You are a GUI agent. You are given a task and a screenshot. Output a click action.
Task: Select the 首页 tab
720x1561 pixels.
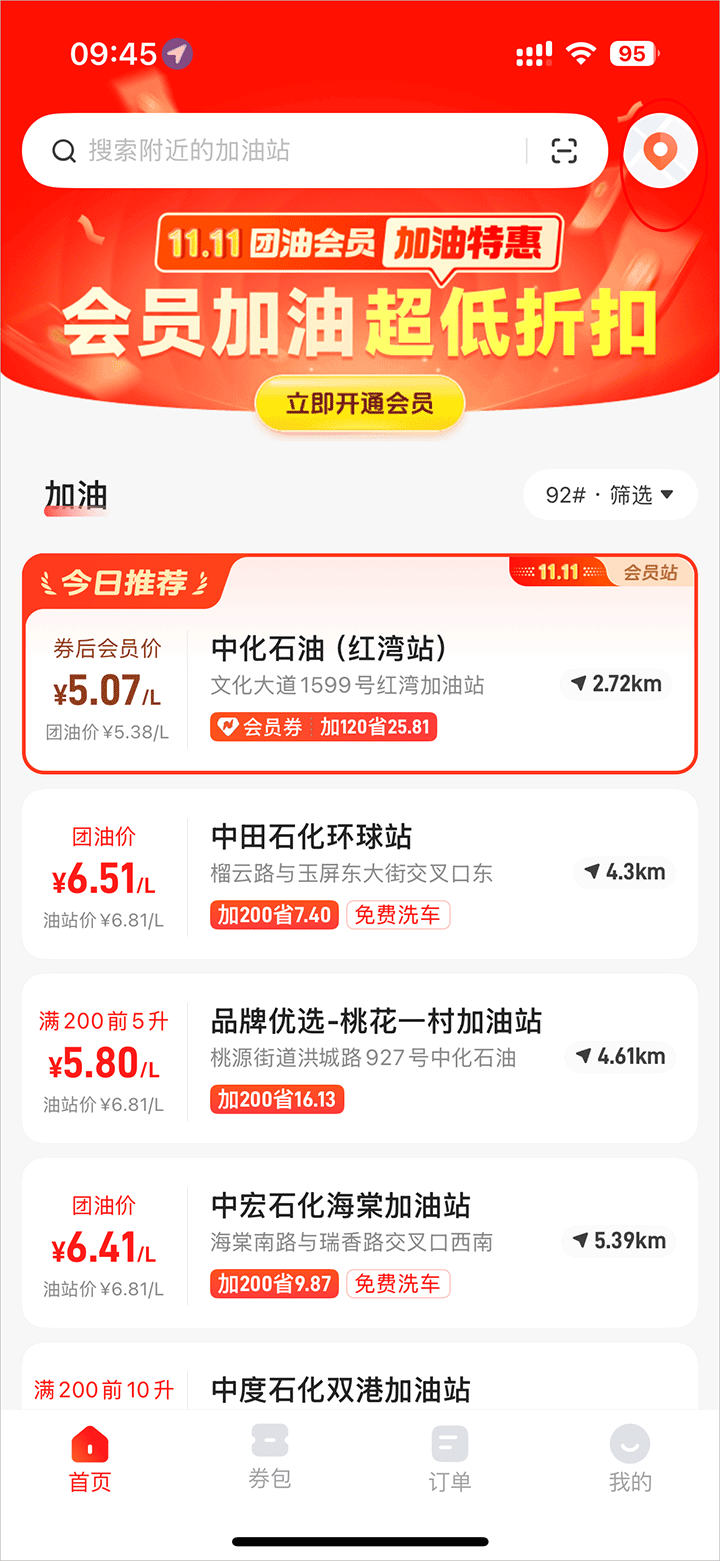tap(90, 1459)
